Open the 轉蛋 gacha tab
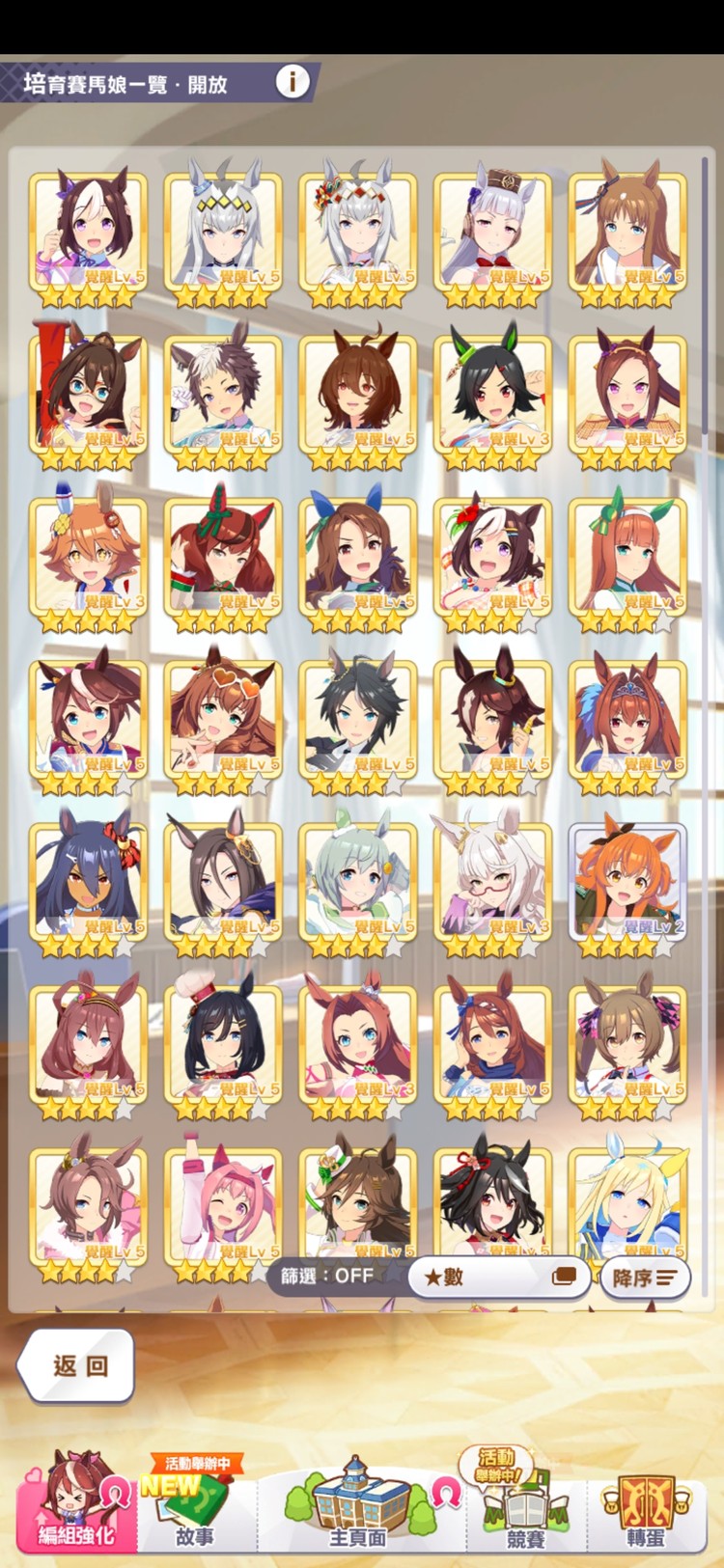Image resolution: width=724 pixels, height=1568 pixels. click(644, 1510)
